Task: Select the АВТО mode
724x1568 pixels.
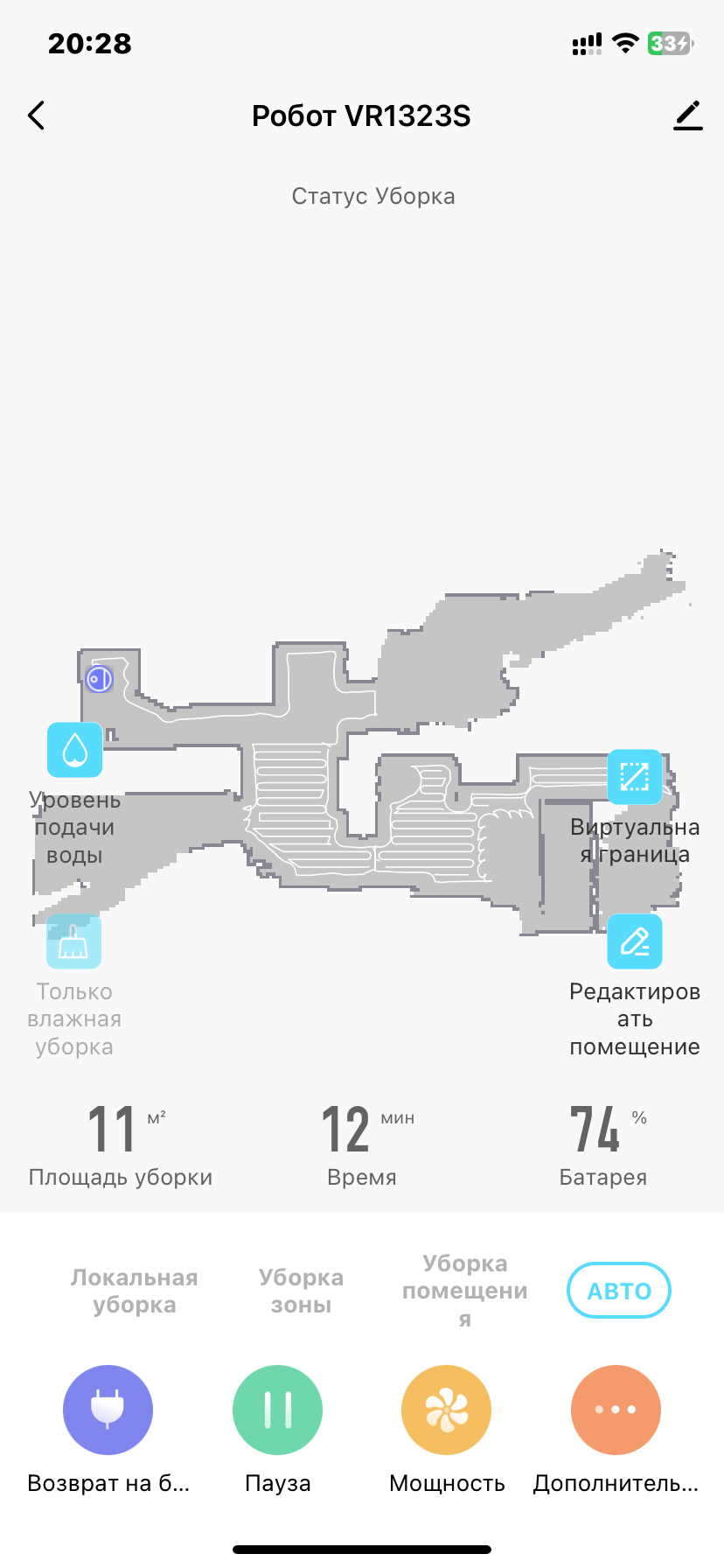Action: tap(619, 1291)
